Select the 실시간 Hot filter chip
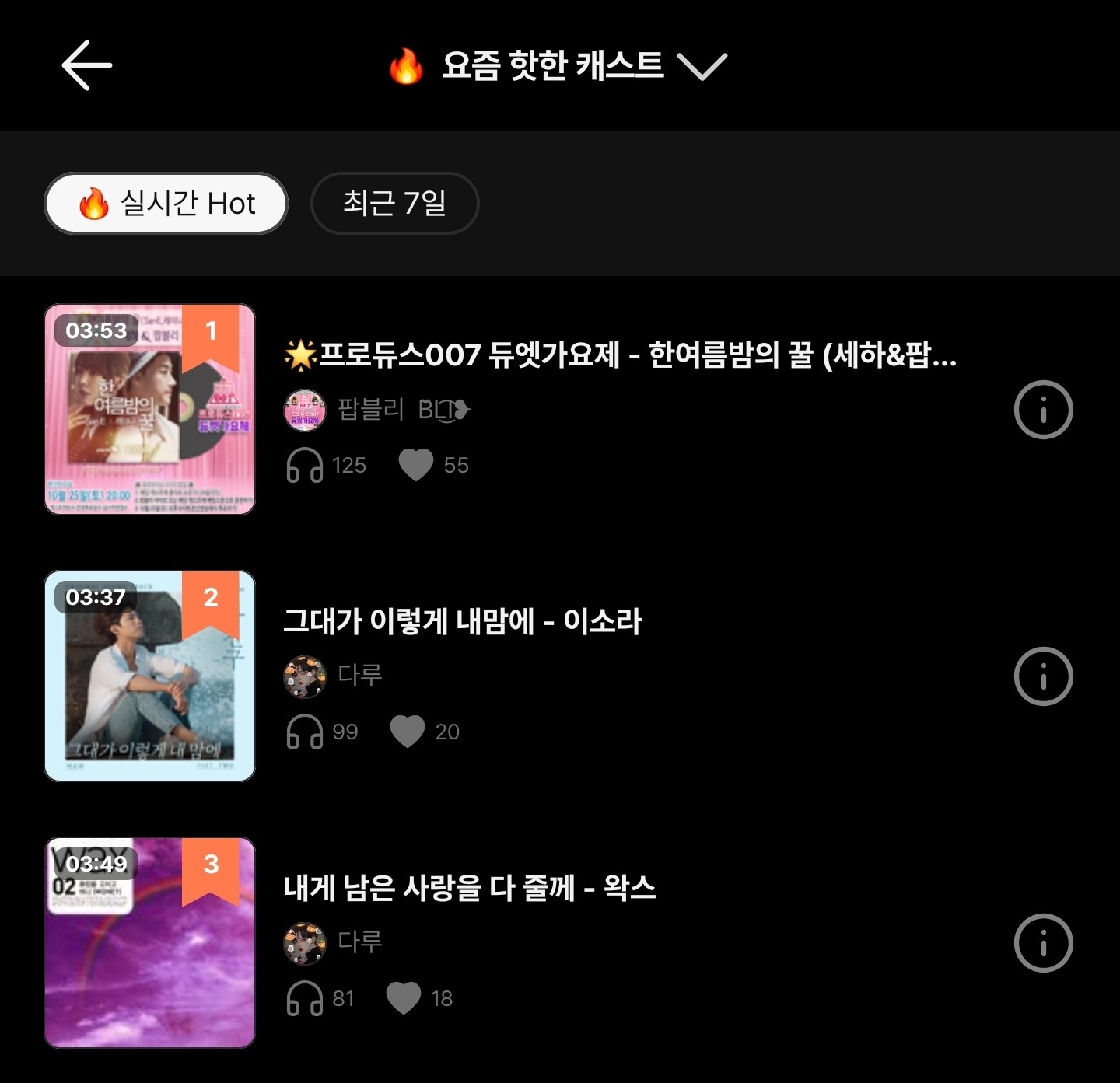The width and height of the screenshot is (1120, 1083). pos(166,204)
